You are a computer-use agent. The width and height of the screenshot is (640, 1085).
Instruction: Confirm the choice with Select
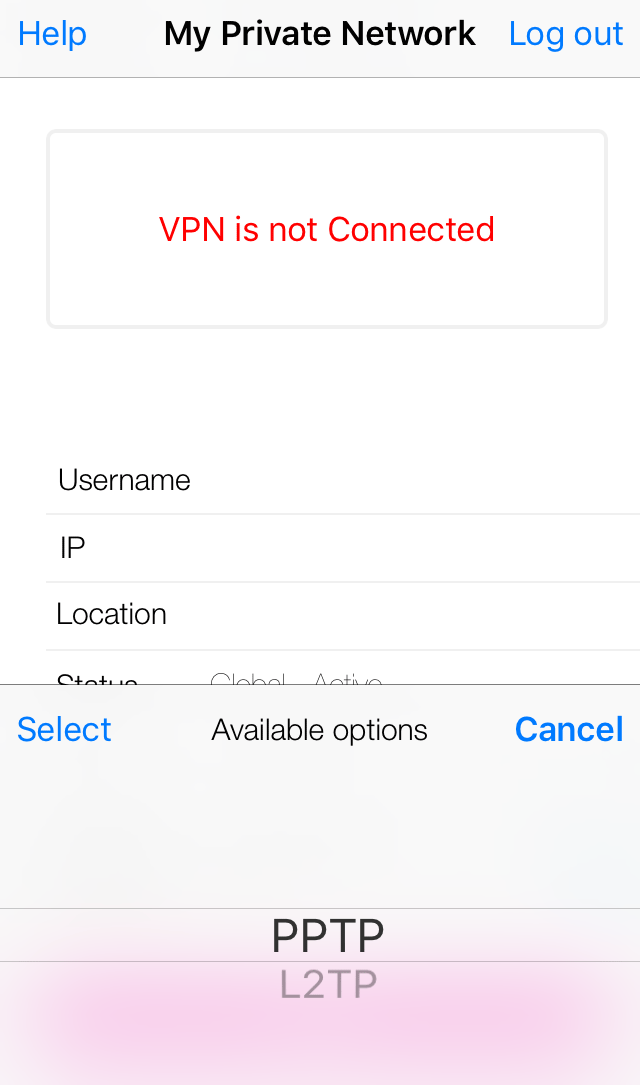click(x=64, y=729)
